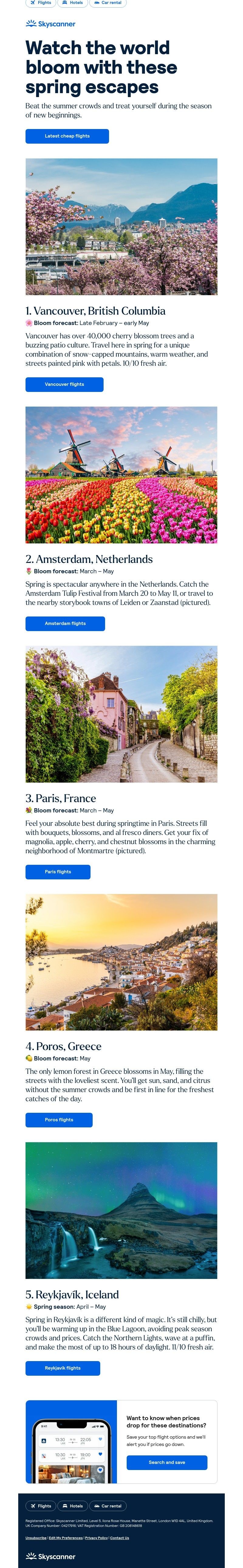Open Edit My Preferences link
243x1568 pixels.
click(66, 1538)
